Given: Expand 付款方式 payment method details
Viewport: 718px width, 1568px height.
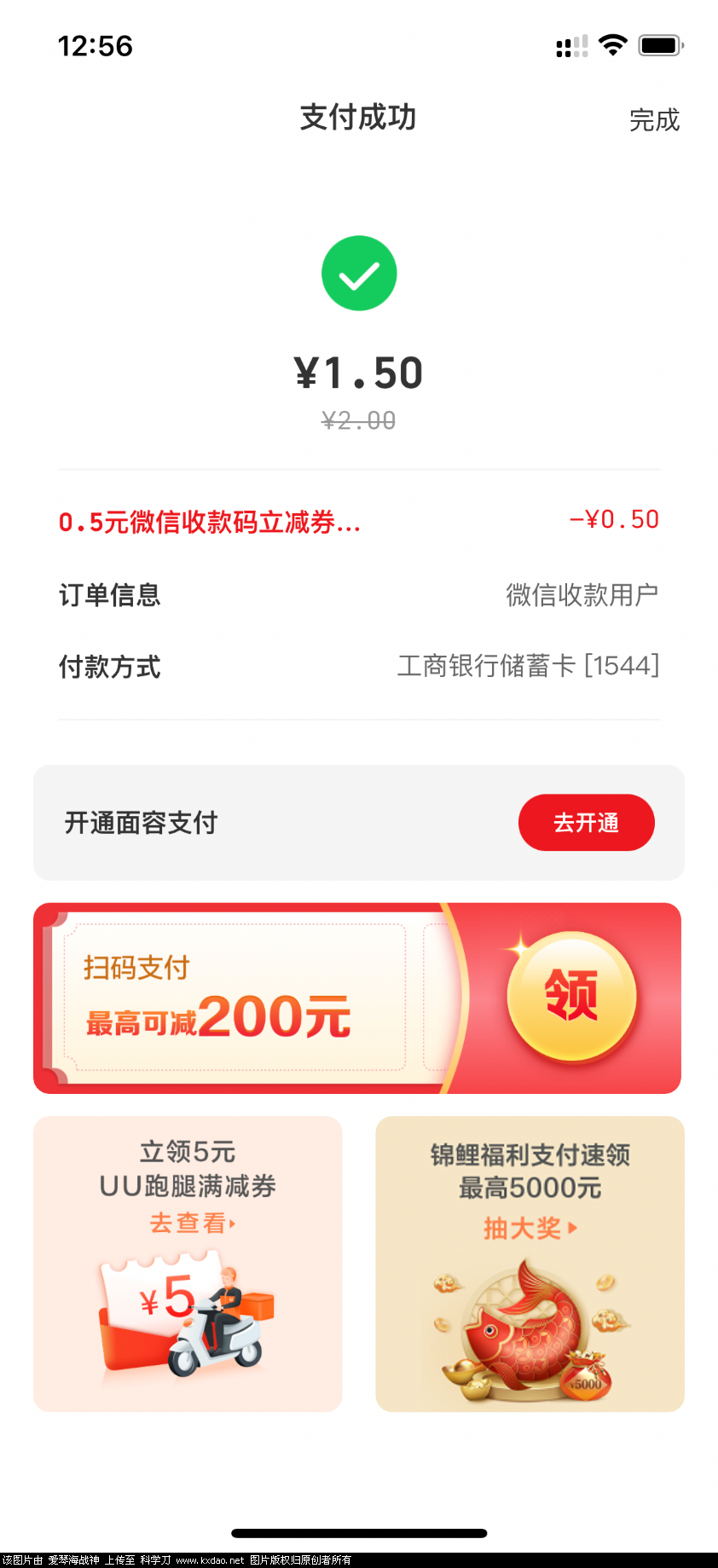Looking at the screenshot, I should (x=358, y=668).
